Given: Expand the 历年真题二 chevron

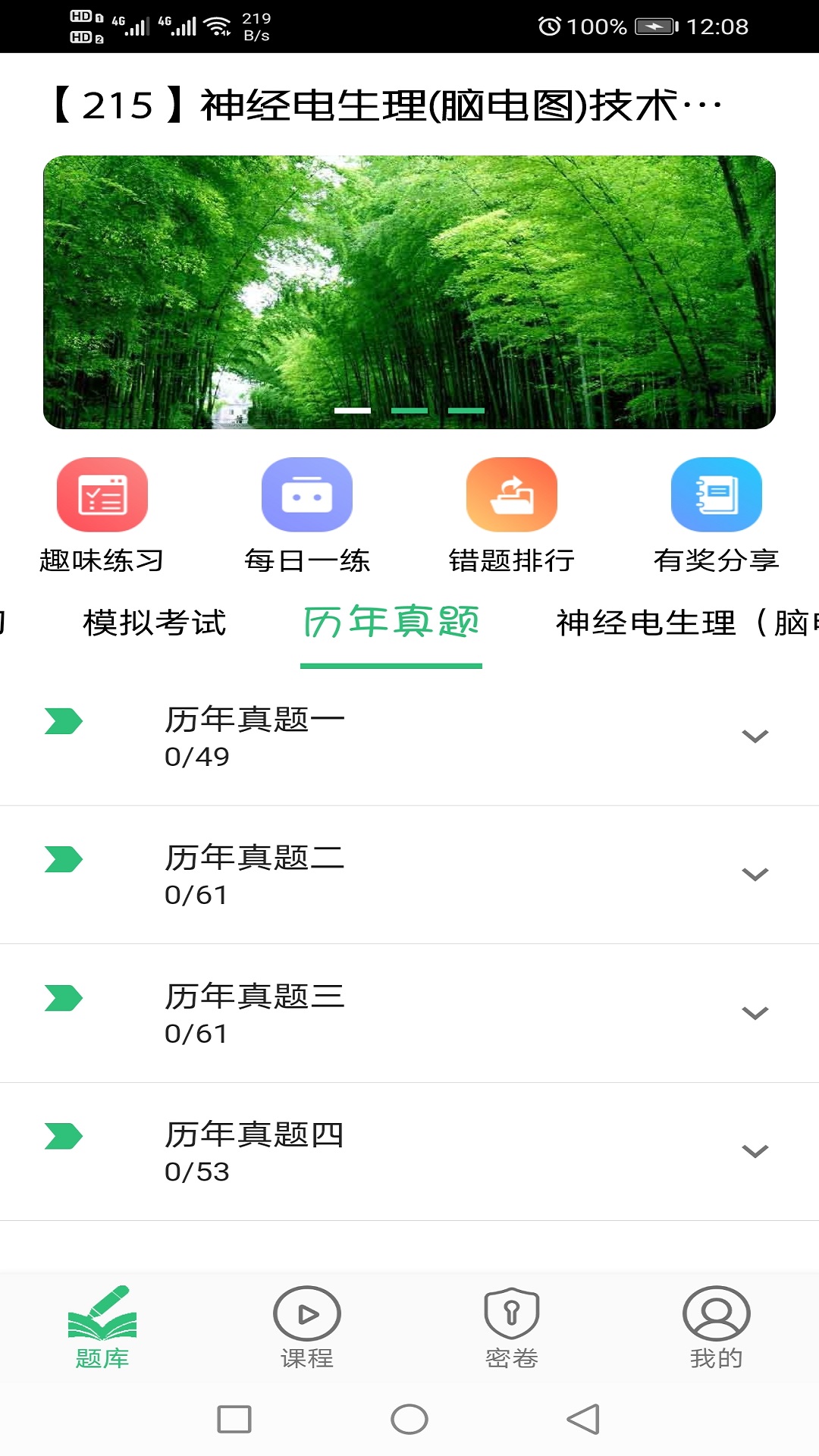Looking at the screenshot, I should (x=755, y=874).
